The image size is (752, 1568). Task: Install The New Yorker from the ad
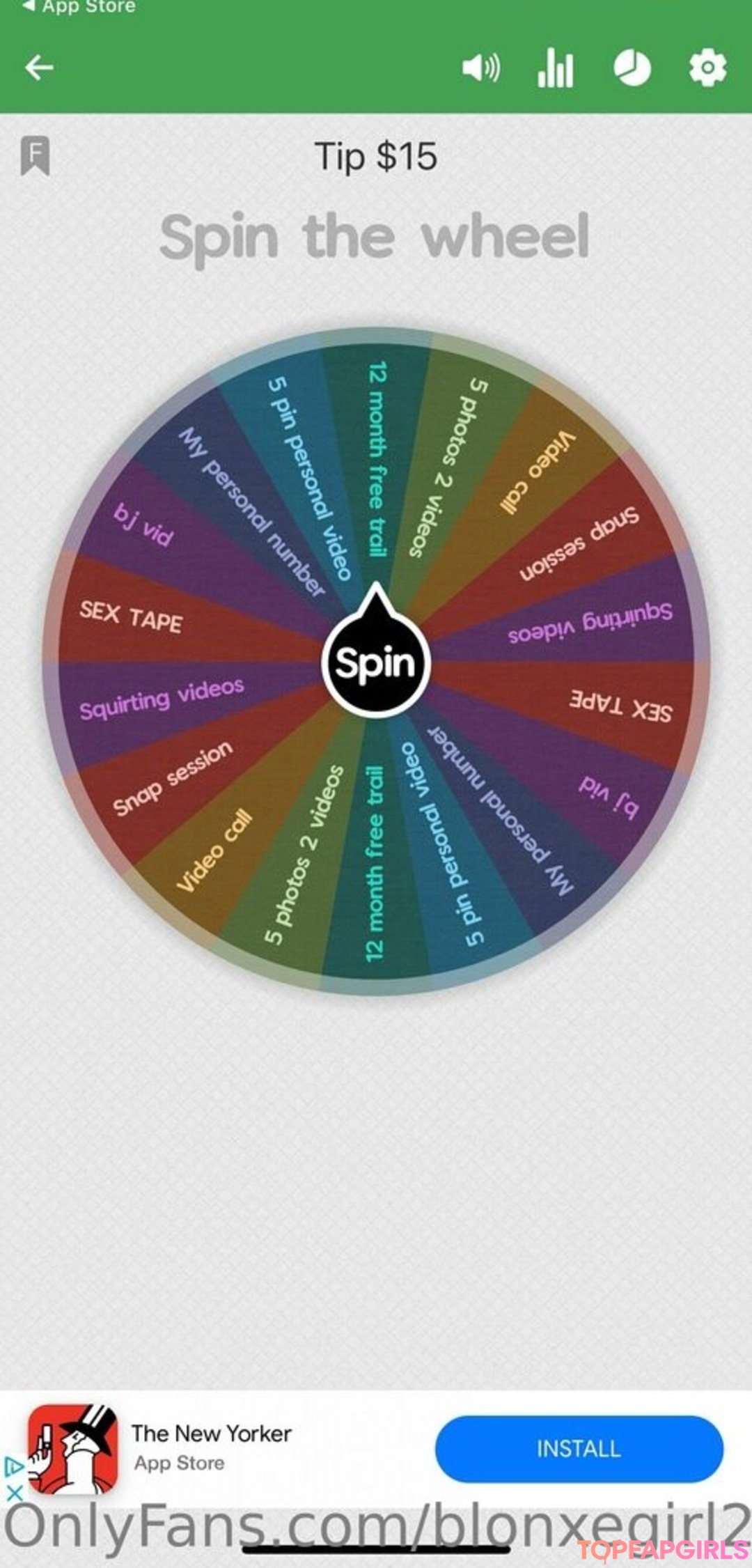[579, 1448]
